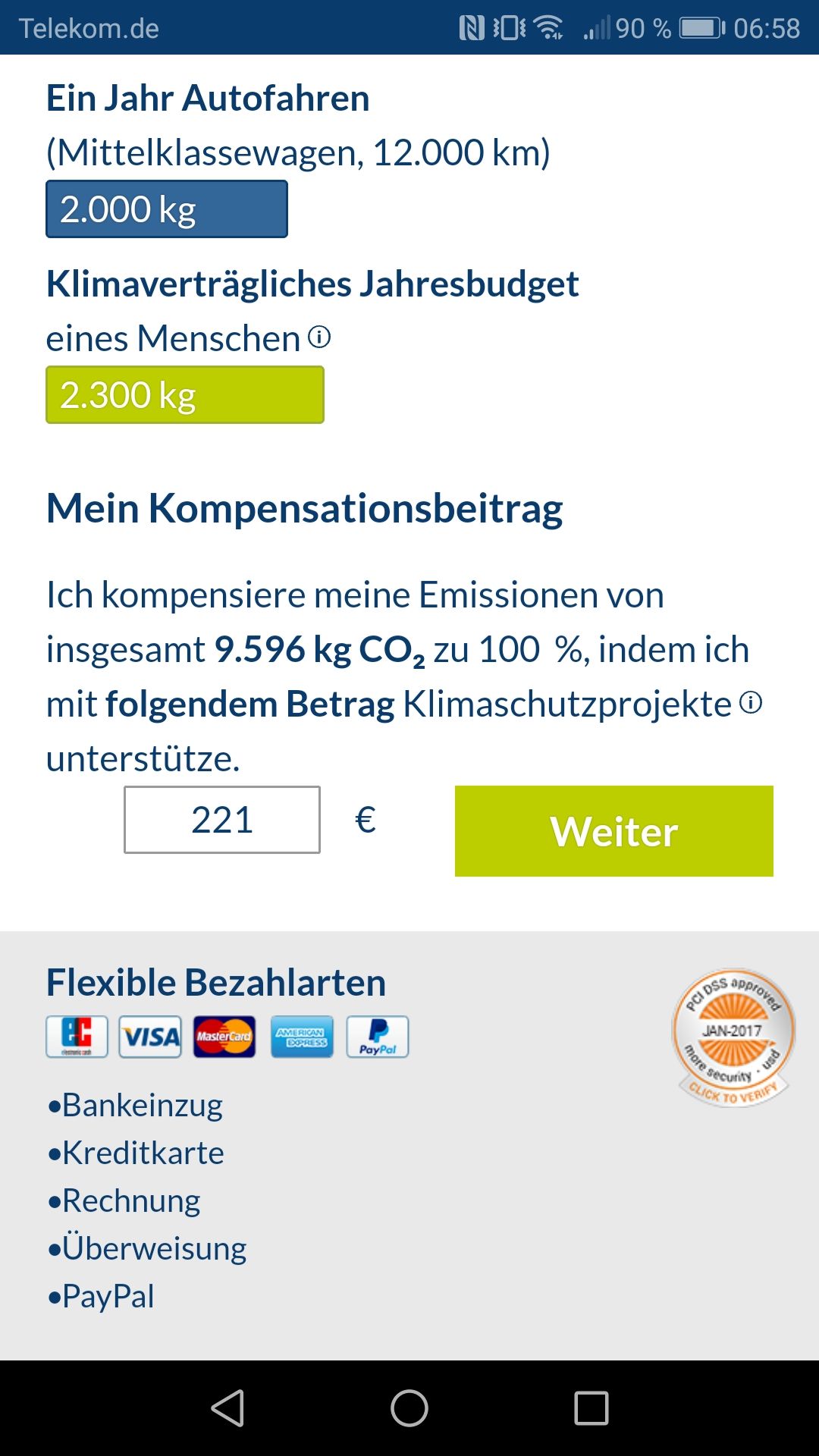Viewport: 819px width, 1456px height.
Task: Return to the home screen
Action: click(409, 1408)
